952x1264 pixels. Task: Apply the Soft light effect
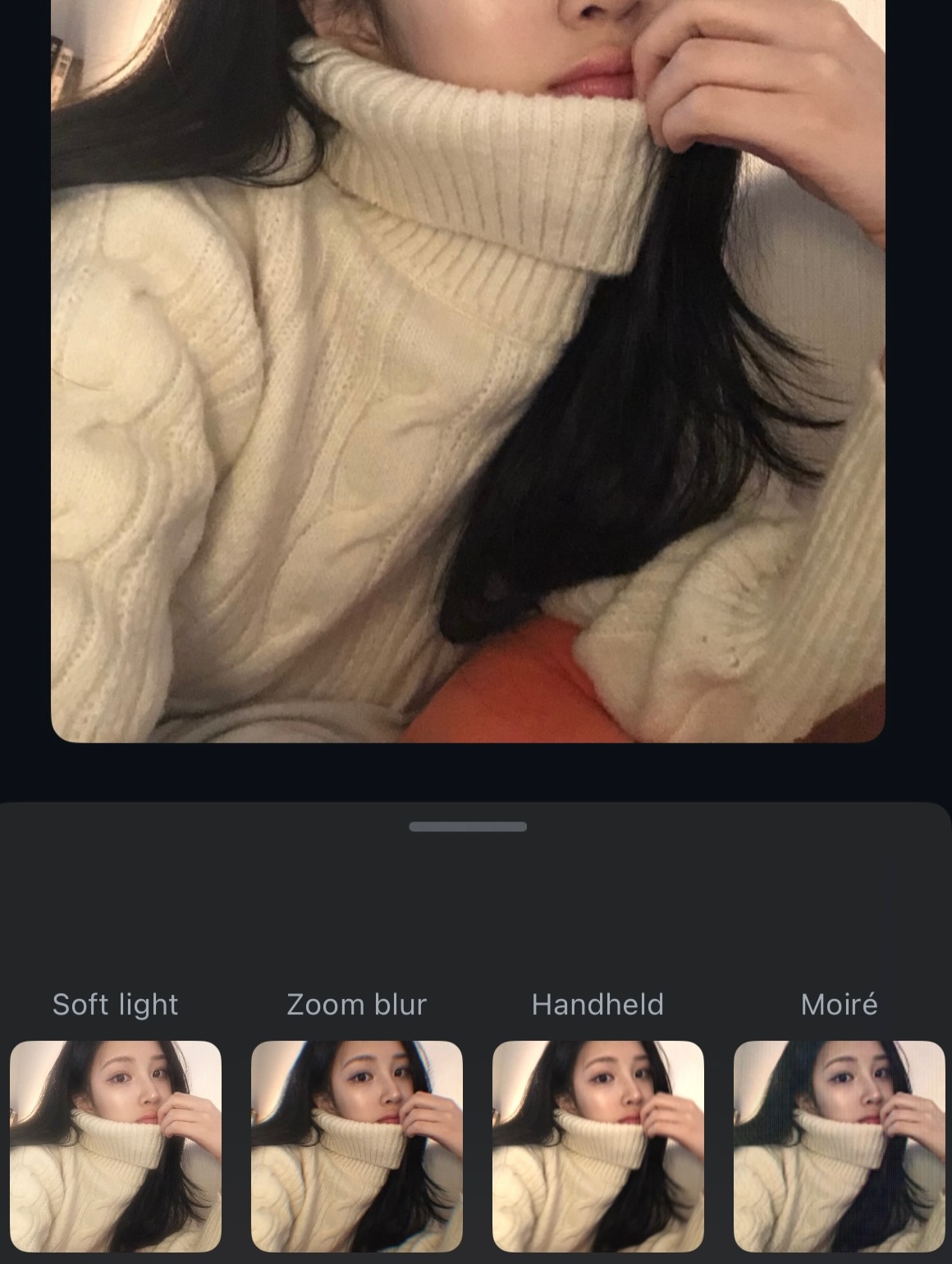coord(116,1146)
